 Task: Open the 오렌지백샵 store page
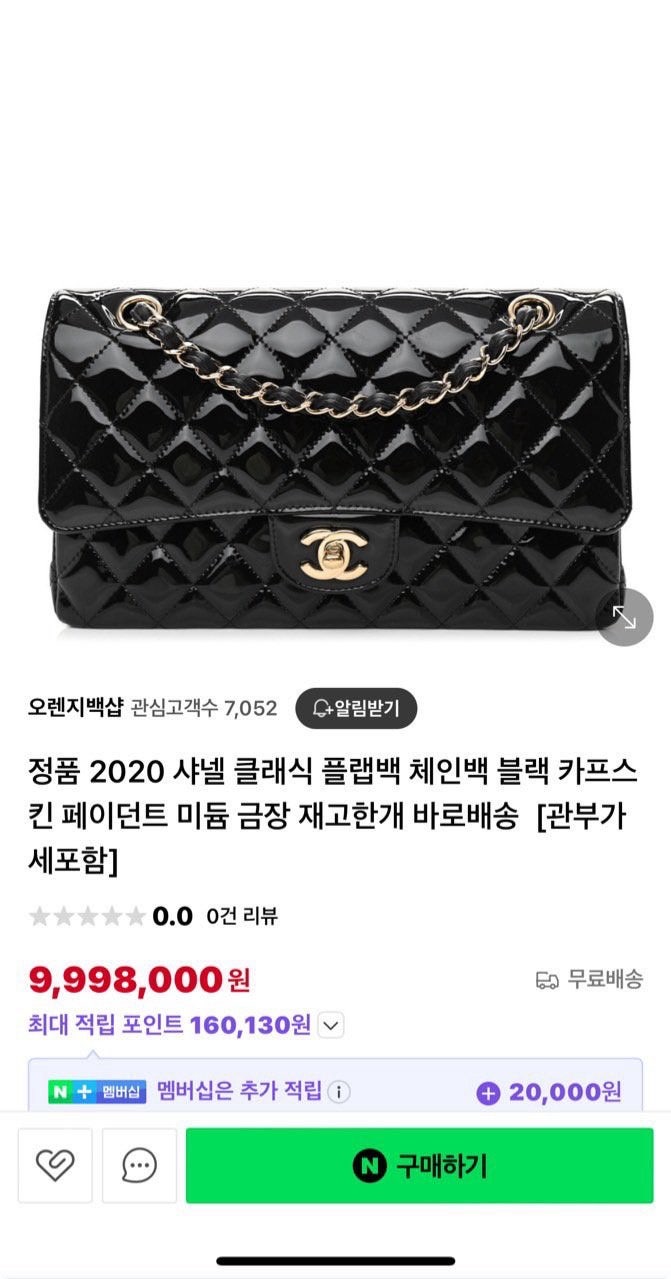coord(76,709)
